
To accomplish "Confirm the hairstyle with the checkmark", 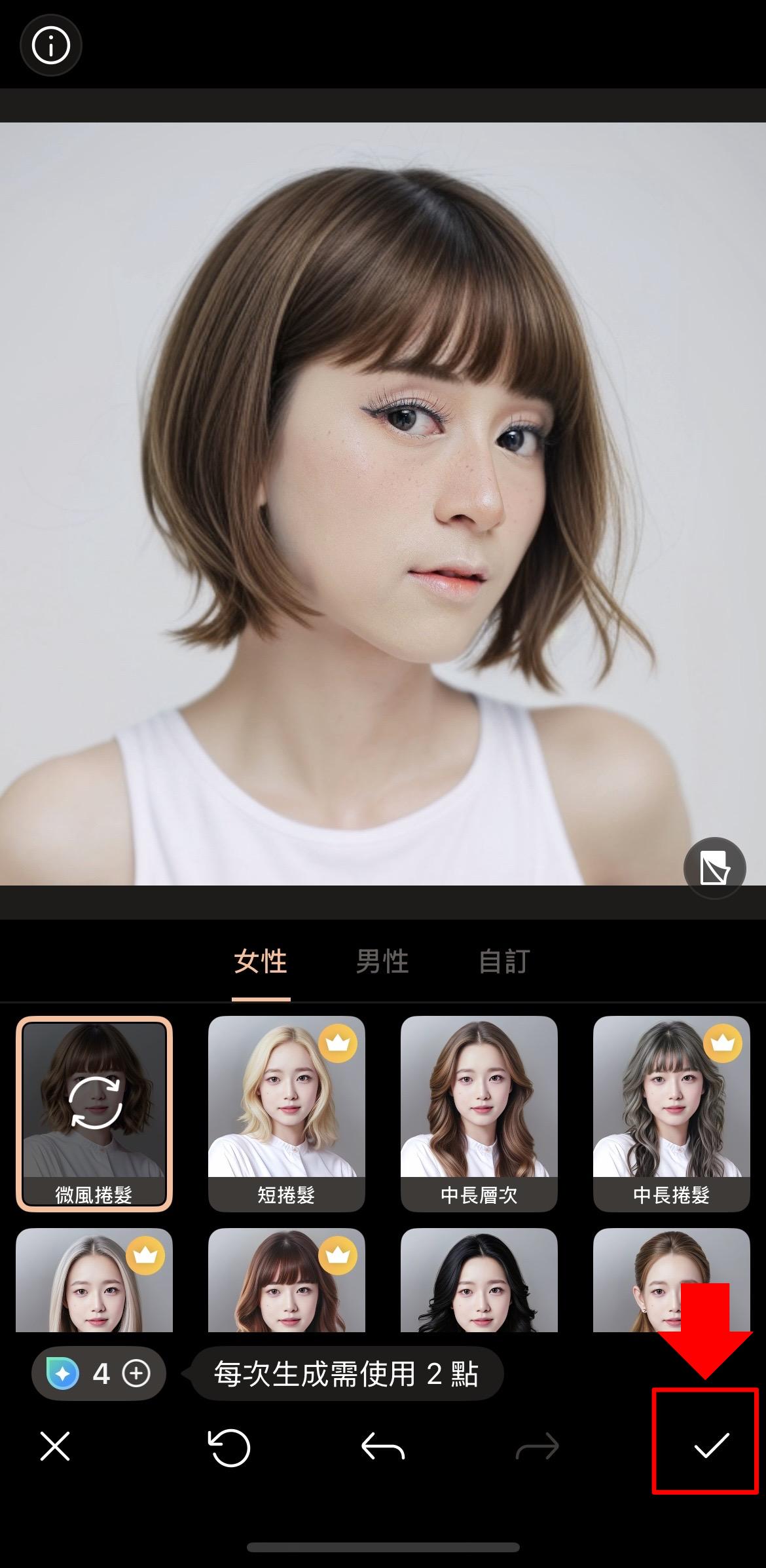I will pyautogui.click(x=711, y=1445).
